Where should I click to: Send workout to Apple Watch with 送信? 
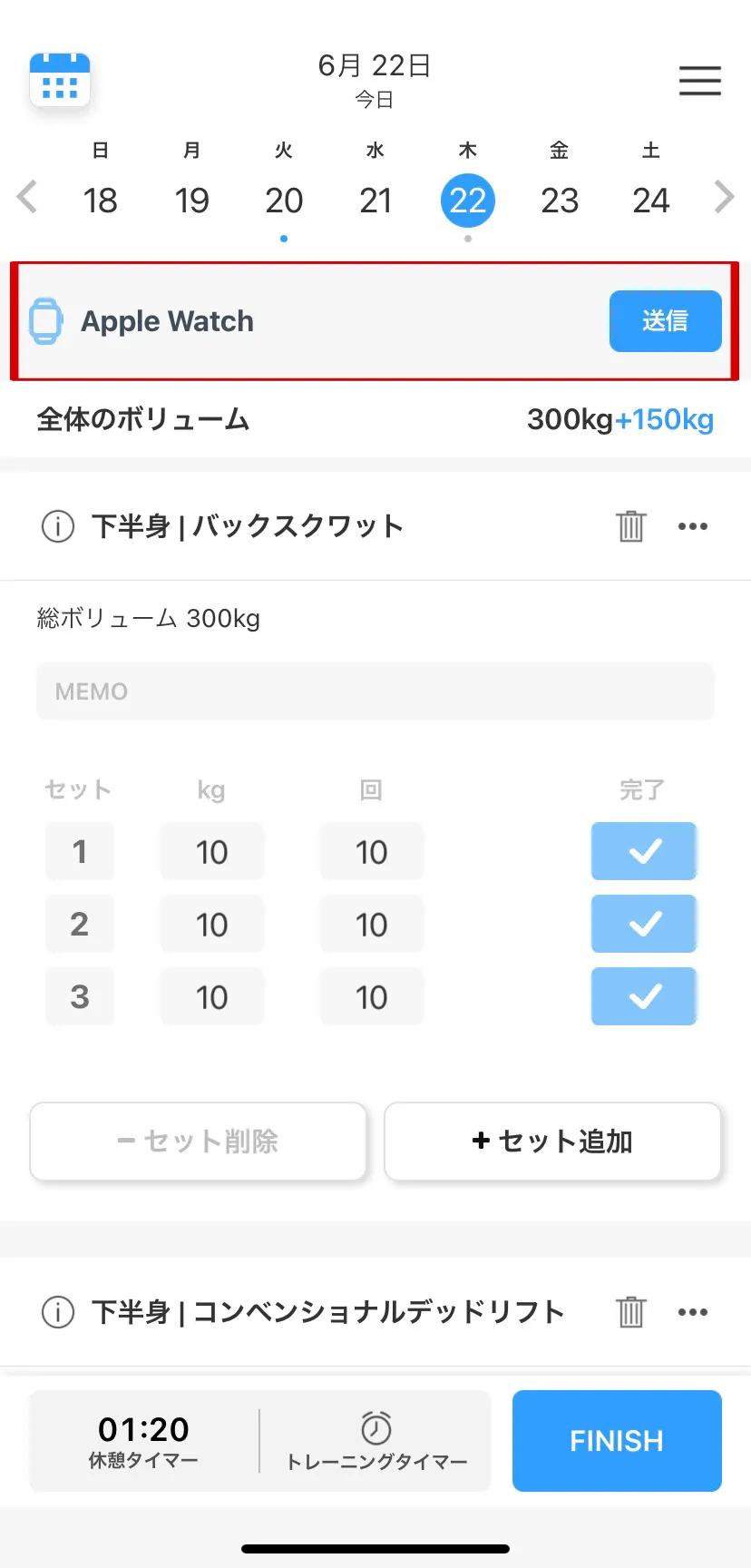tap(665, 321)
